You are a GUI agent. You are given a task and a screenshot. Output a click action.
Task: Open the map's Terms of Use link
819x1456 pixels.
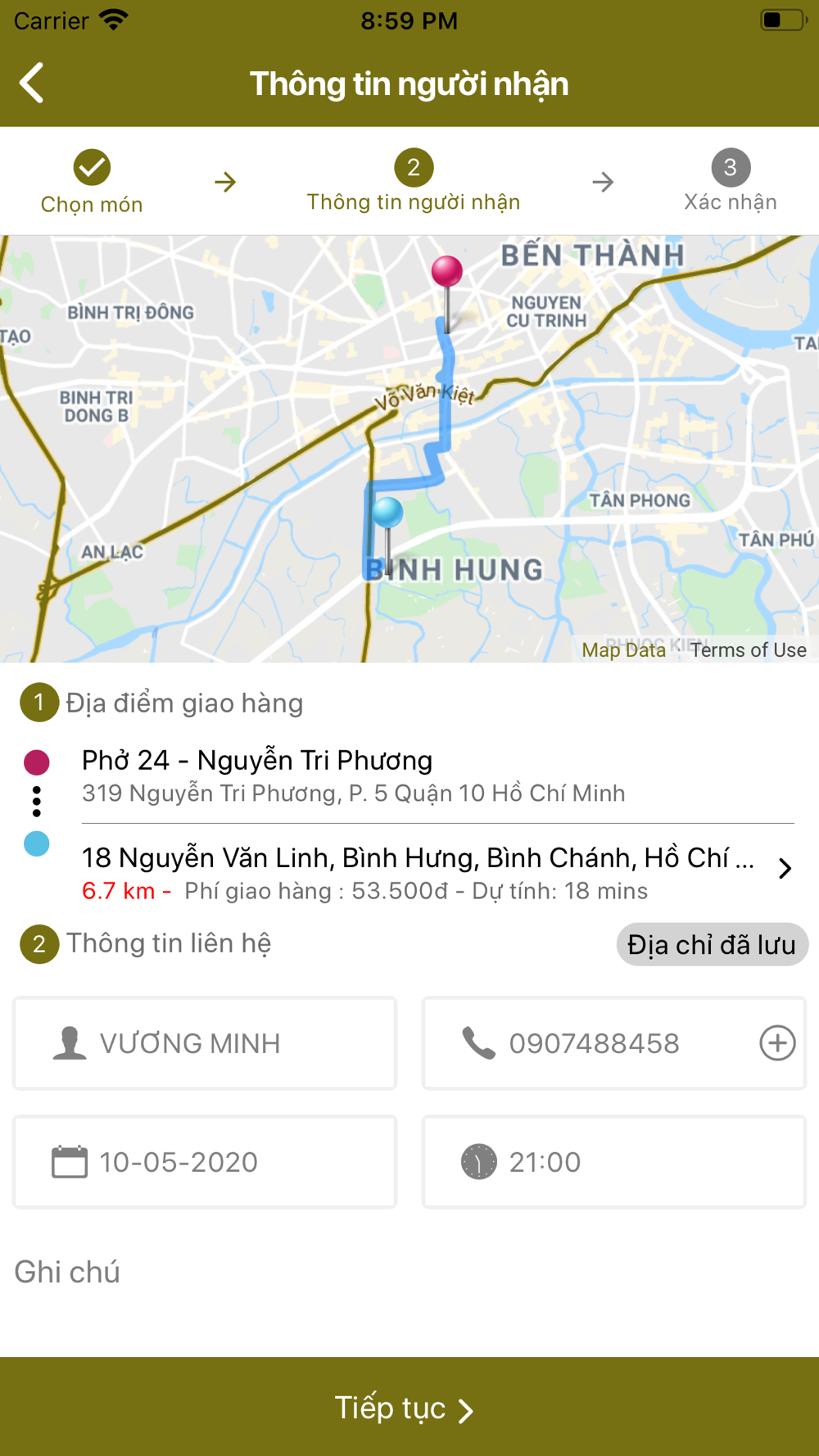pos(749,649)
